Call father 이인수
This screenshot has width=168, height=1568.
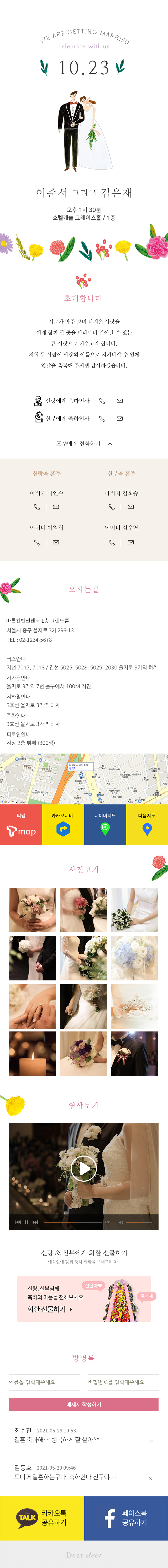point(37,506)
